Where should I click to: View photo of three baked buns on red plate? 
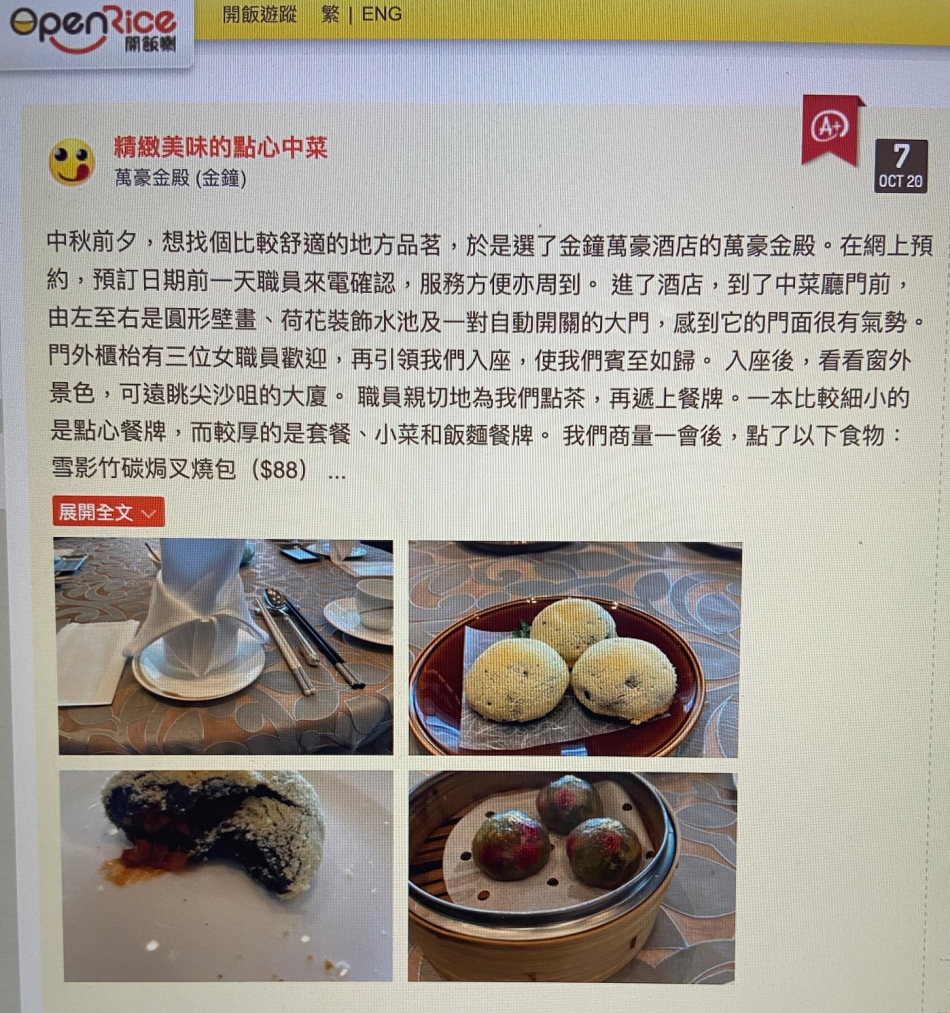click(x=575, y=649)
